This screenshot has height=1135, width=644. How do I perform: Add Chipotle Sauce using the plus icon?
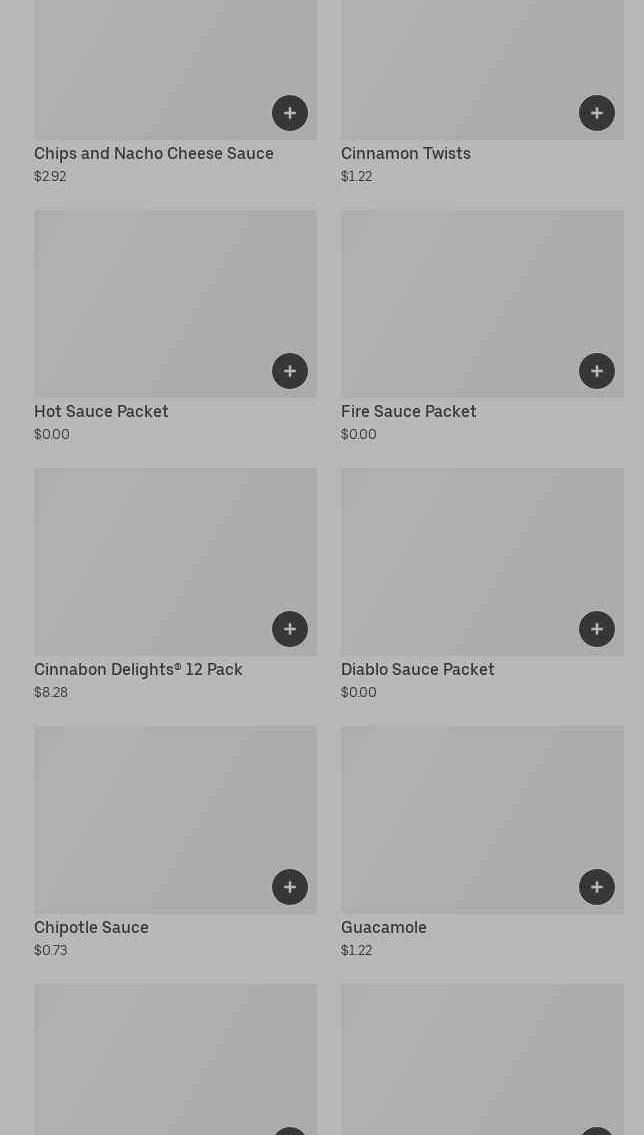pyautogui.click(x=290, y=887)
